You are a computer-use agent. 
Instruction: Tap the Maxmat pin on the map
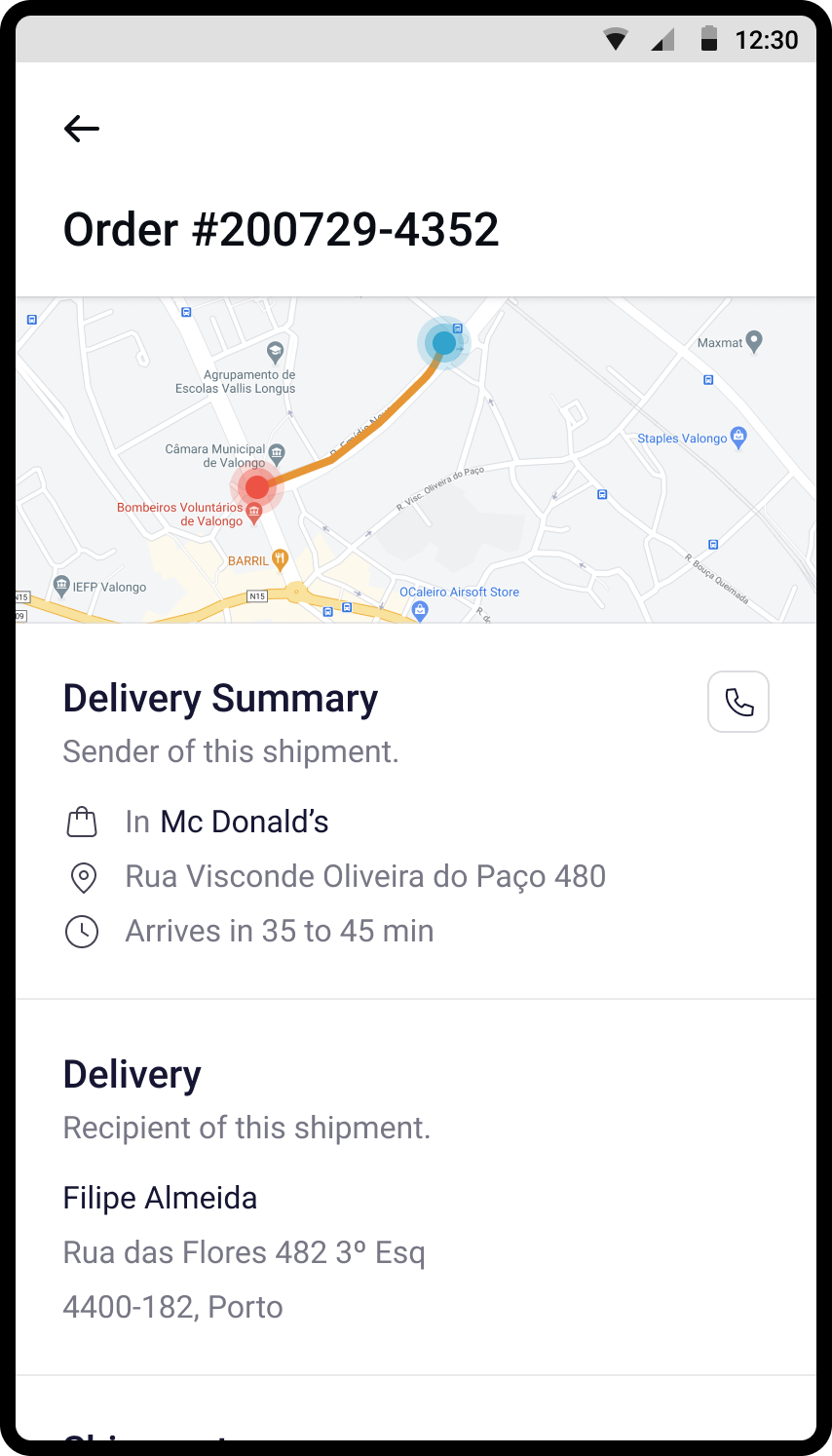click(754, 342)
